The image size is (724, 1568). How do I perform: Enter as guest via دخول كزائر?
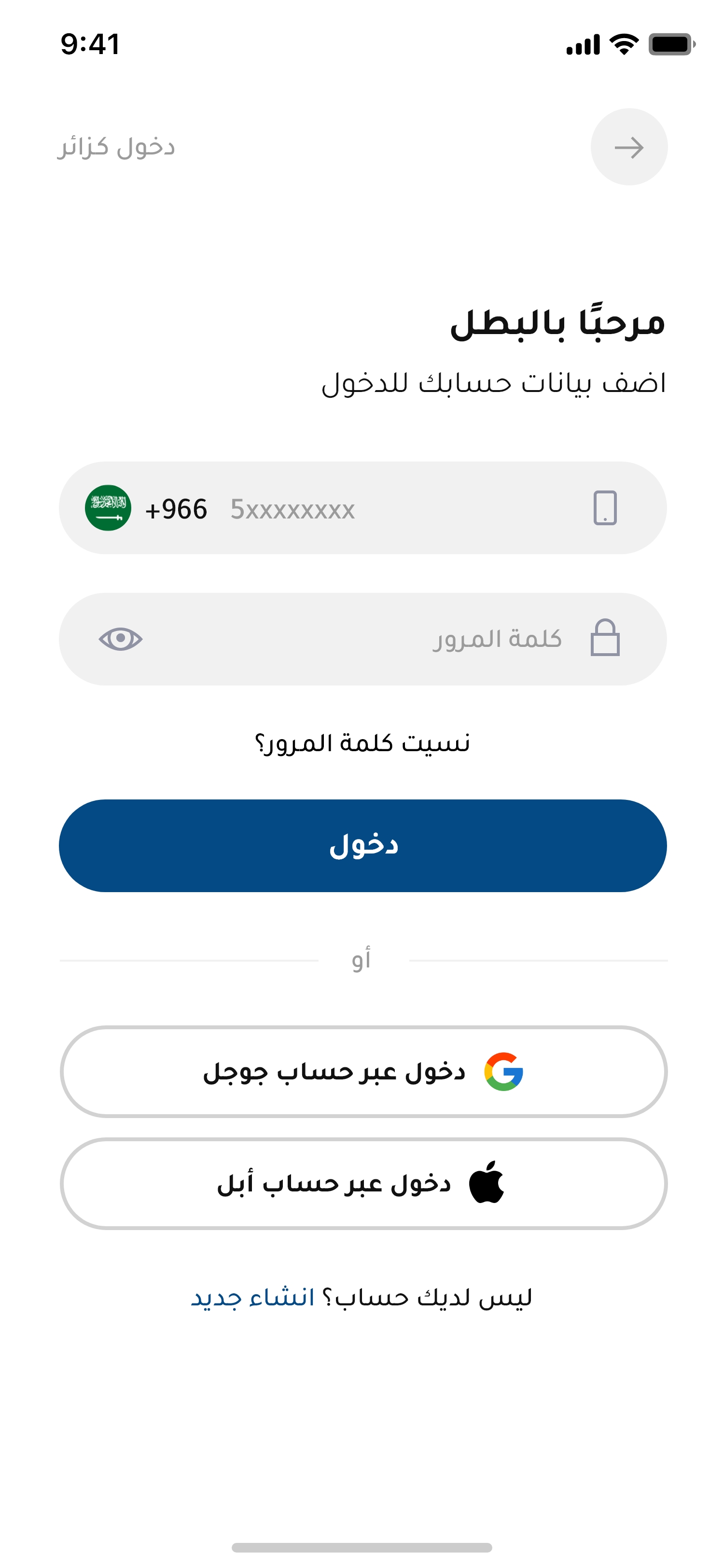[x=116, y=147]
